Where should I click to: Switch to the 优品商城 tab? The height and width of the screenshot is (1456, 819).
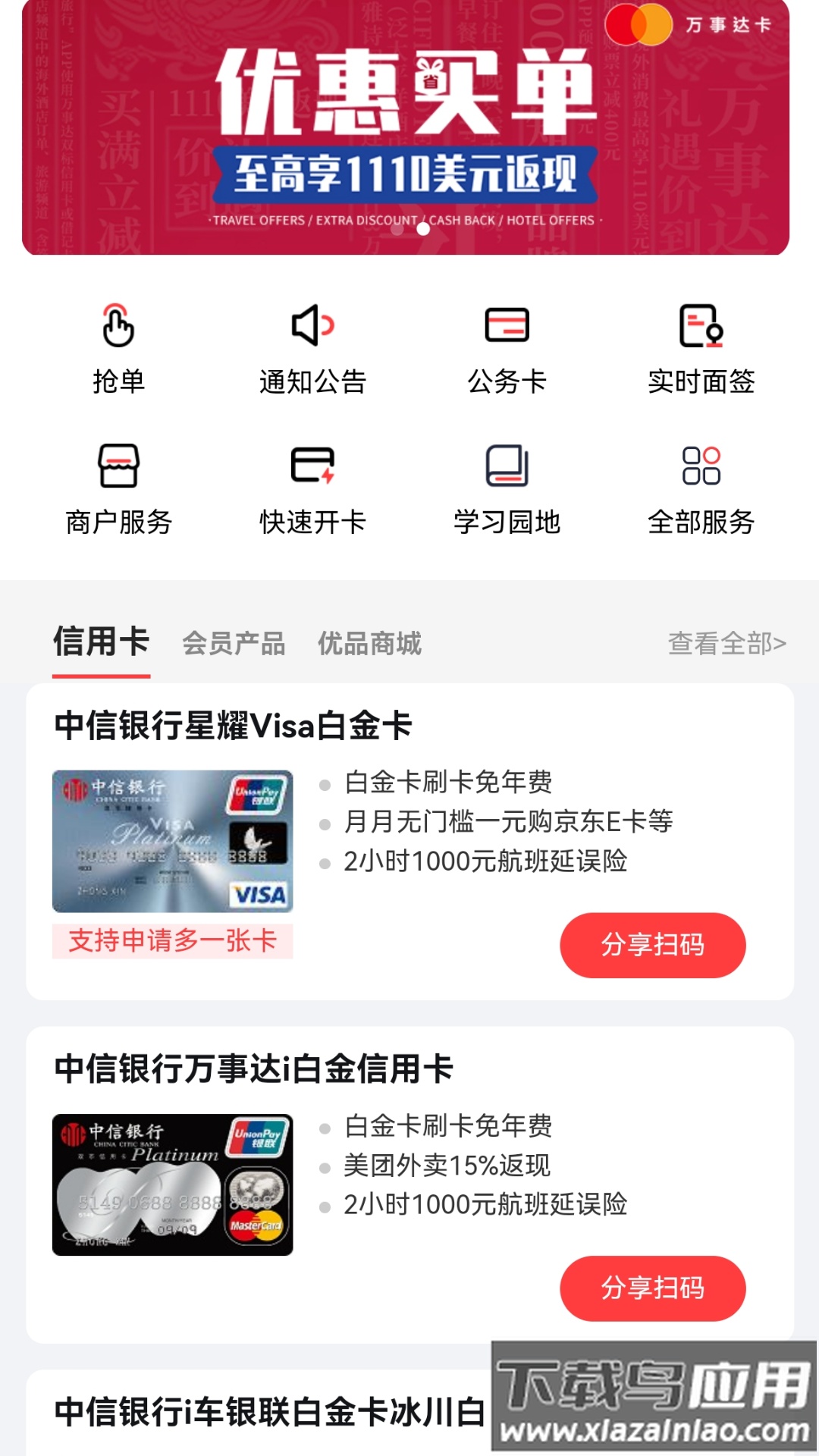click(368, 645)
